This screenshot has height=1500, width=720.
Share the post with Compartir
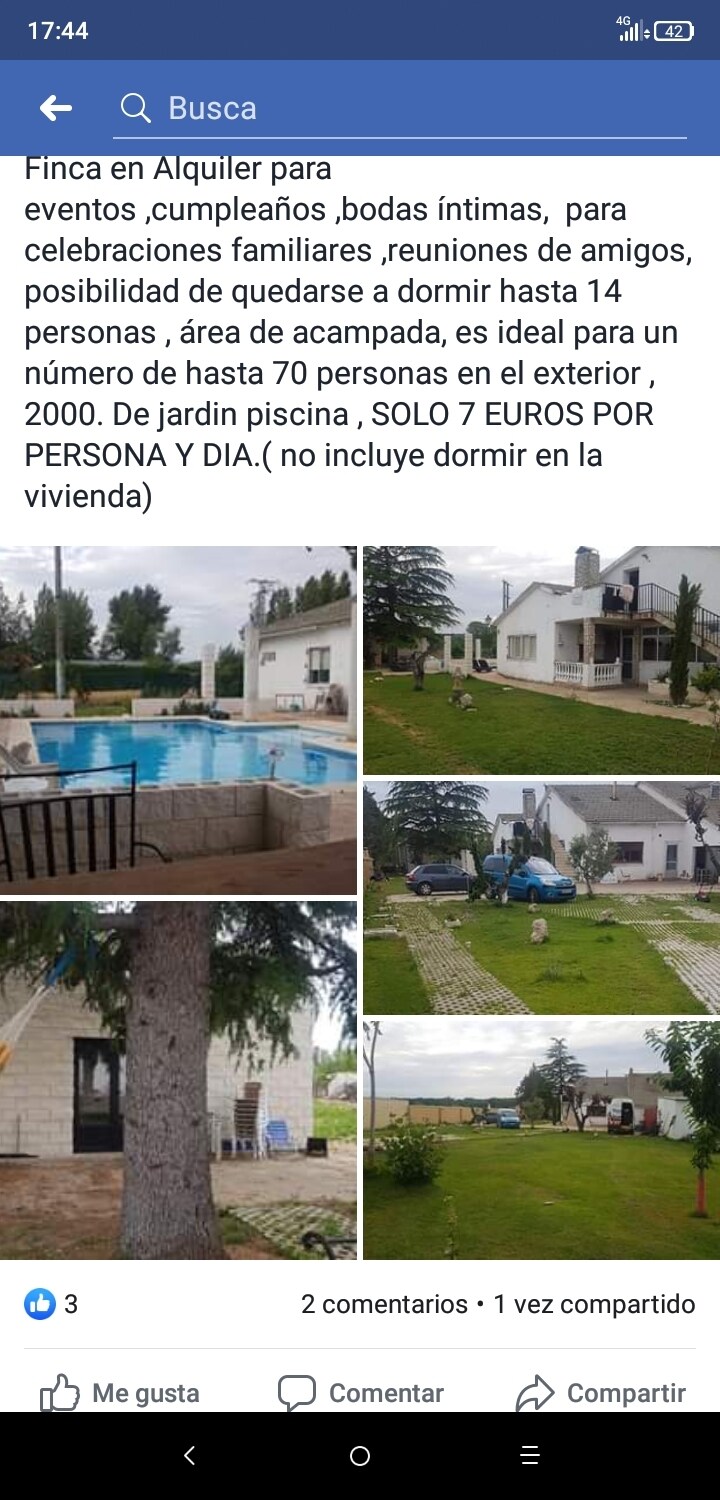(601, 1393)
